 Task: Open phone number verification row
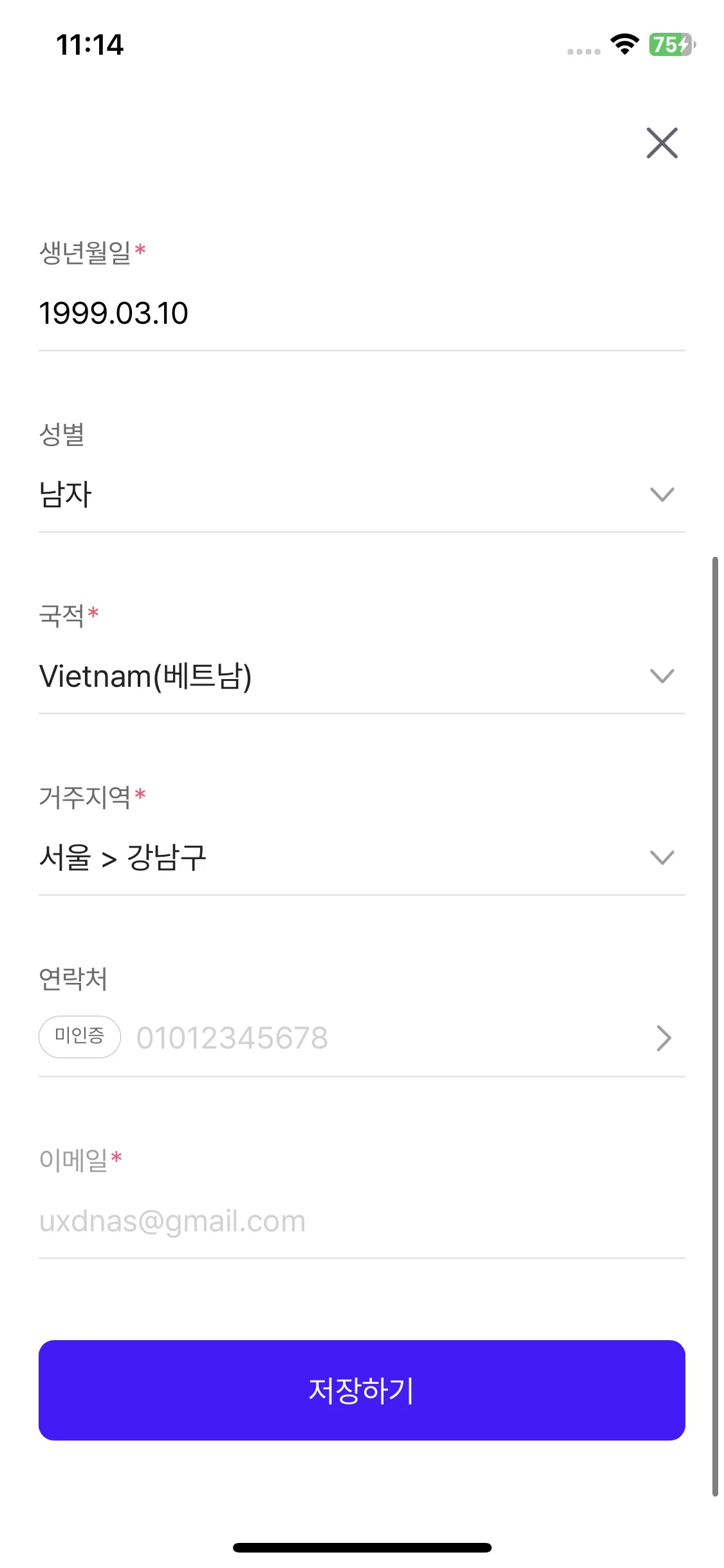click(x=362, y=1038)
